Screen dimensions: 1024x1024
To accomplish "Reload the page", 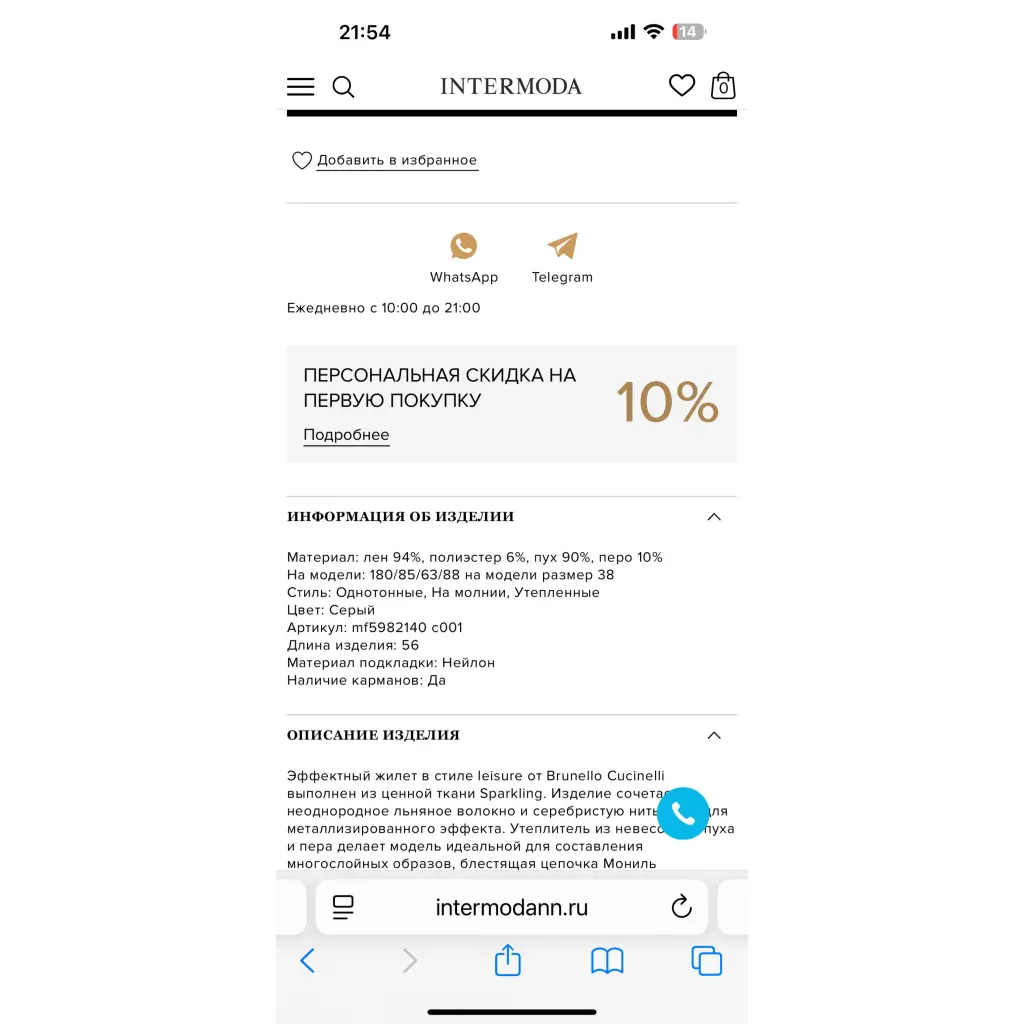I will pos(681,907).
